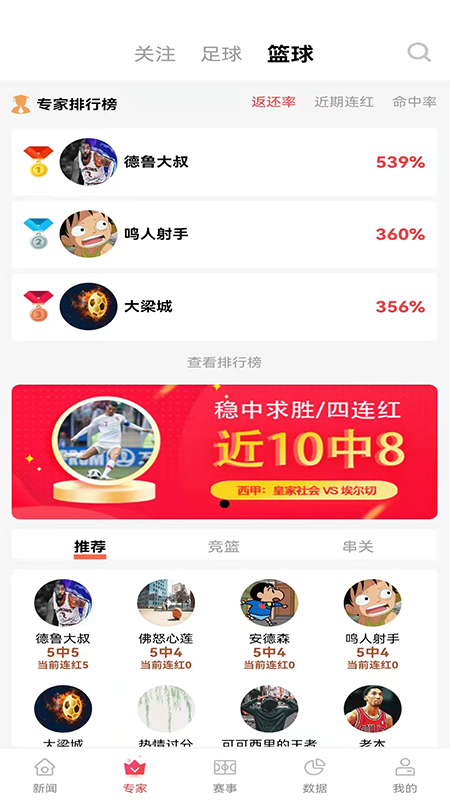450x800 pixels.
Task: Switch to the 关注 top tab
Action: pyautogui.click(x=155, y=54)
